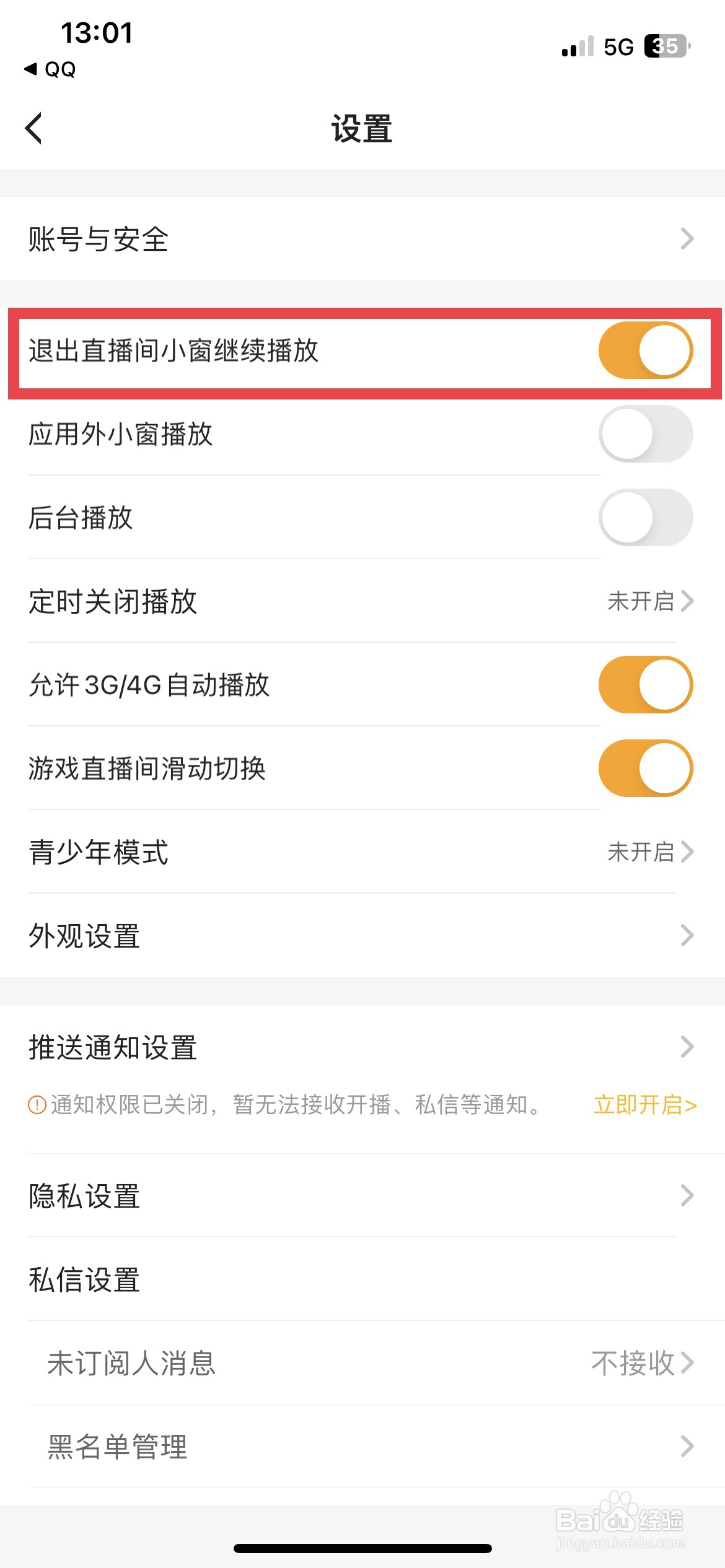
Task: Open 黑名单管理
Action: (x=362, y=1446)
